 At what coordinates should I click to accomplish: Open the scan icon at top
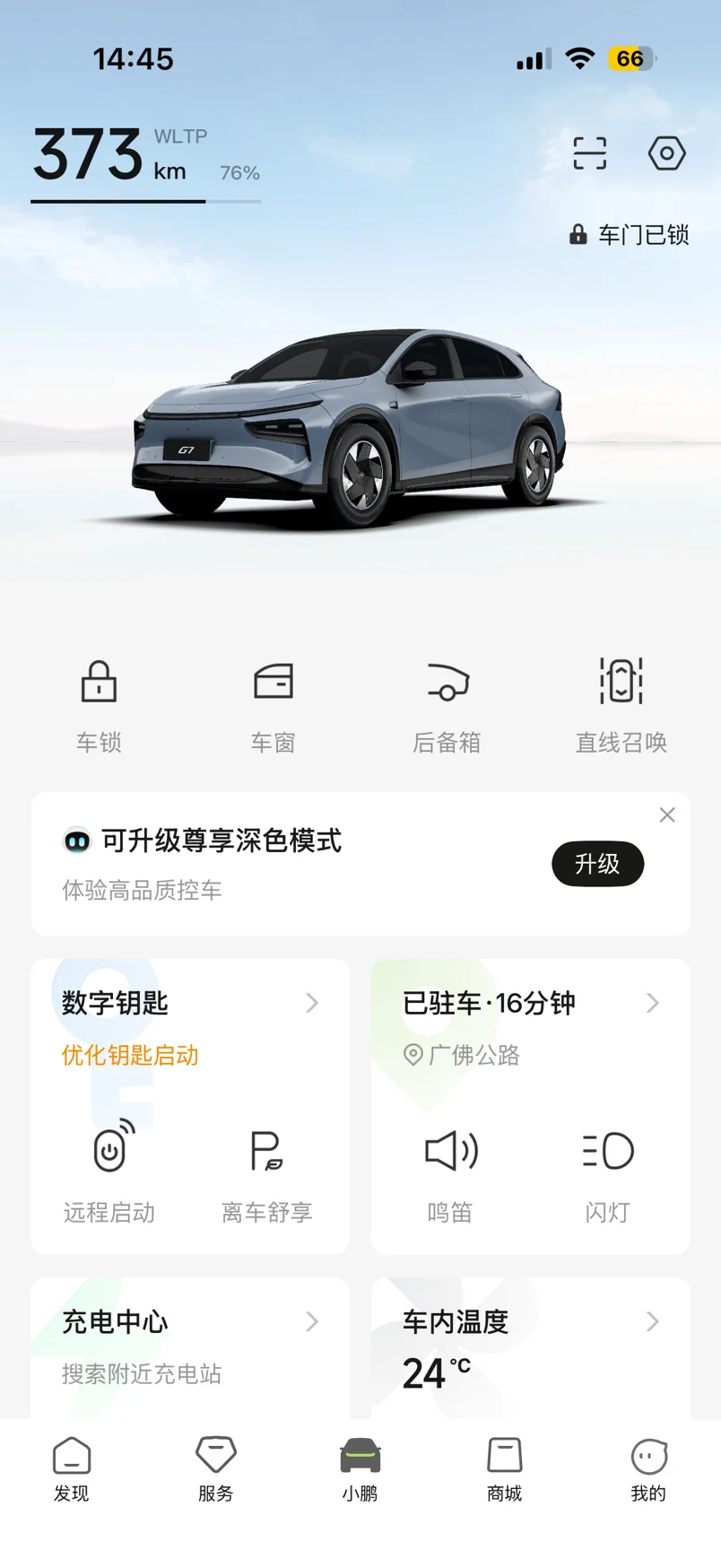click(589, 153)
